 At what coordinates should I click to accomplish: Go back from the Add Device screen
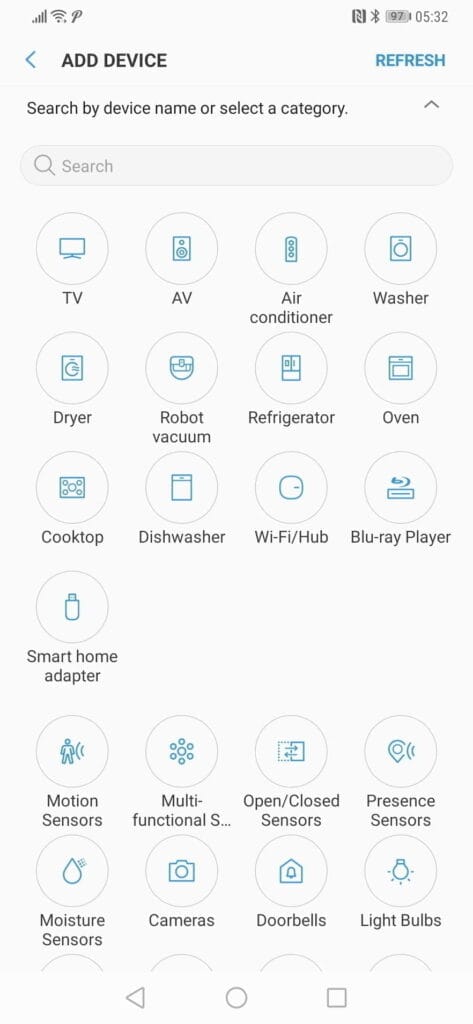point(30,60)
